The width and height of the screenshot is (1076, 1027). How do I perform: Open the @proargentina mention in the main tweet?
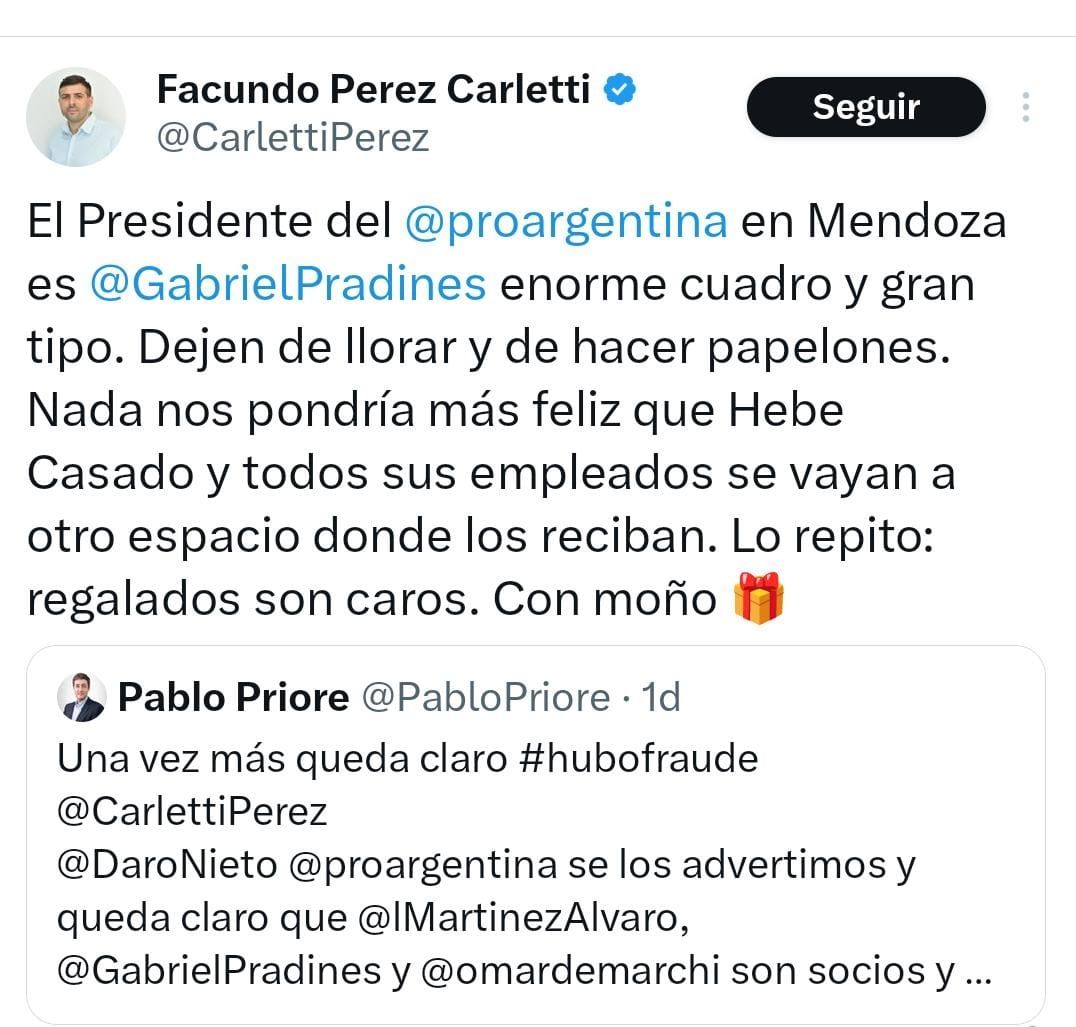pyautogui.click(x=566, y=221)
